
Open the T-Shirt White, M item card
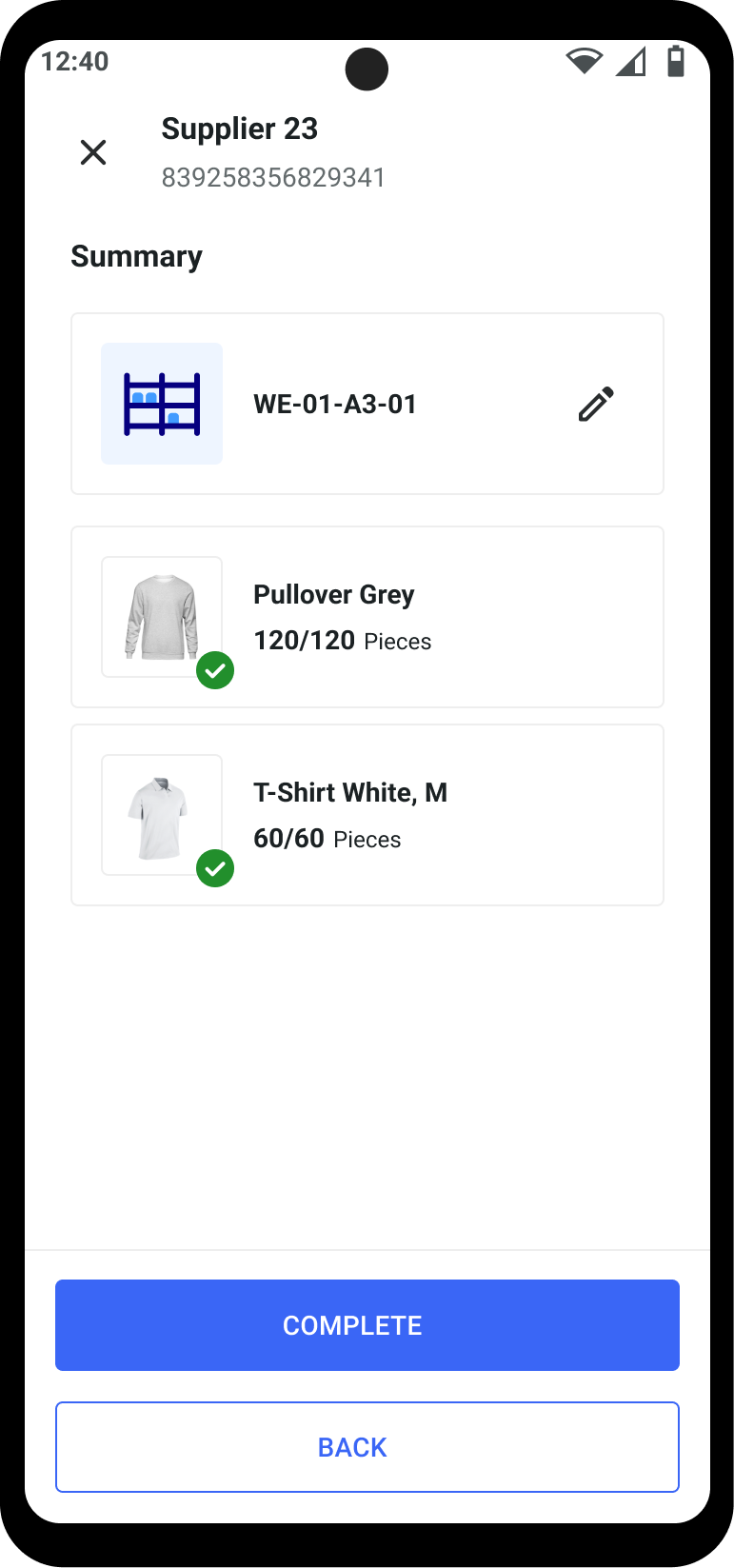(367, 815)
